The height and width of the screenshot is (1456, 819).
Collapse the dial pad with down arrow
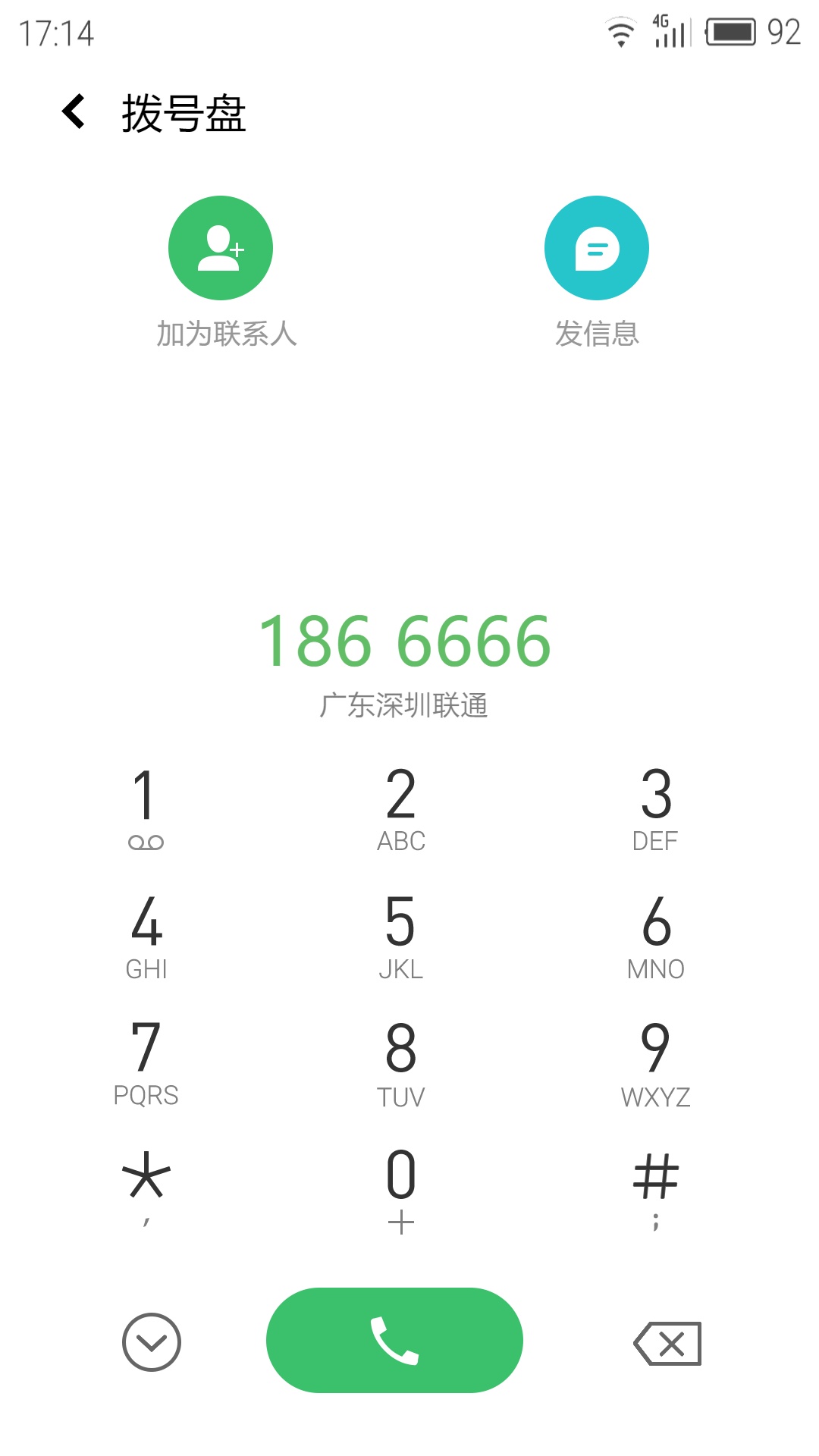151,1342
